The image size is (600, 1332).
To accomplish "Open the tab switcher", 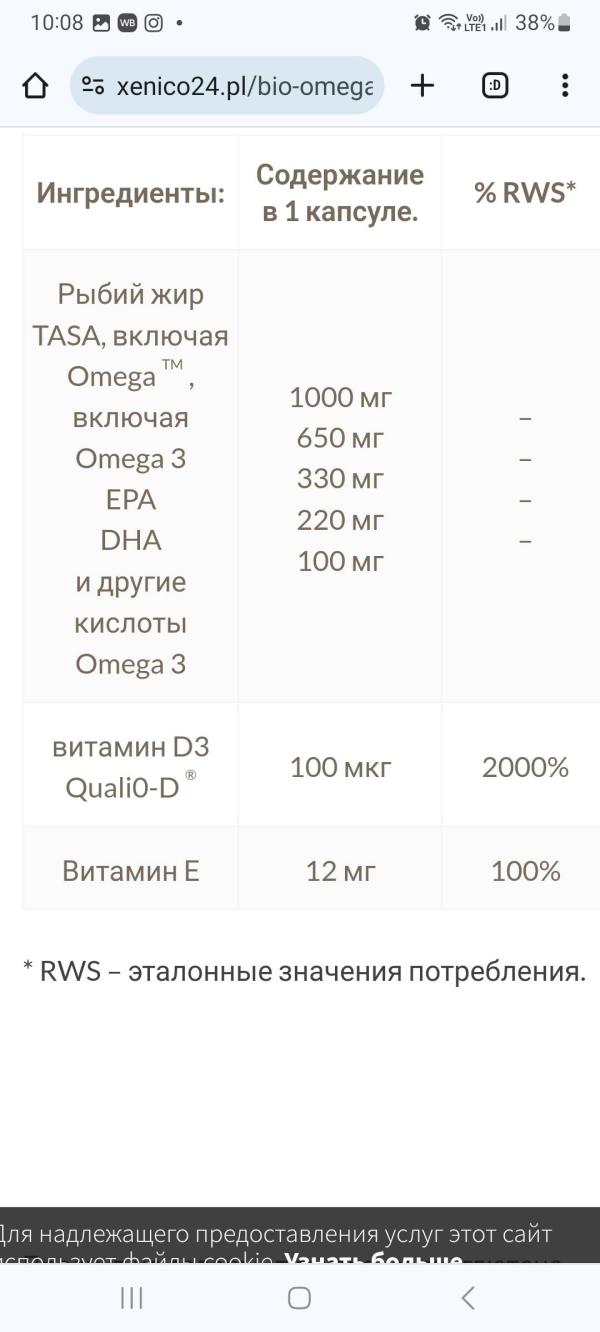I will coord(494,86).
